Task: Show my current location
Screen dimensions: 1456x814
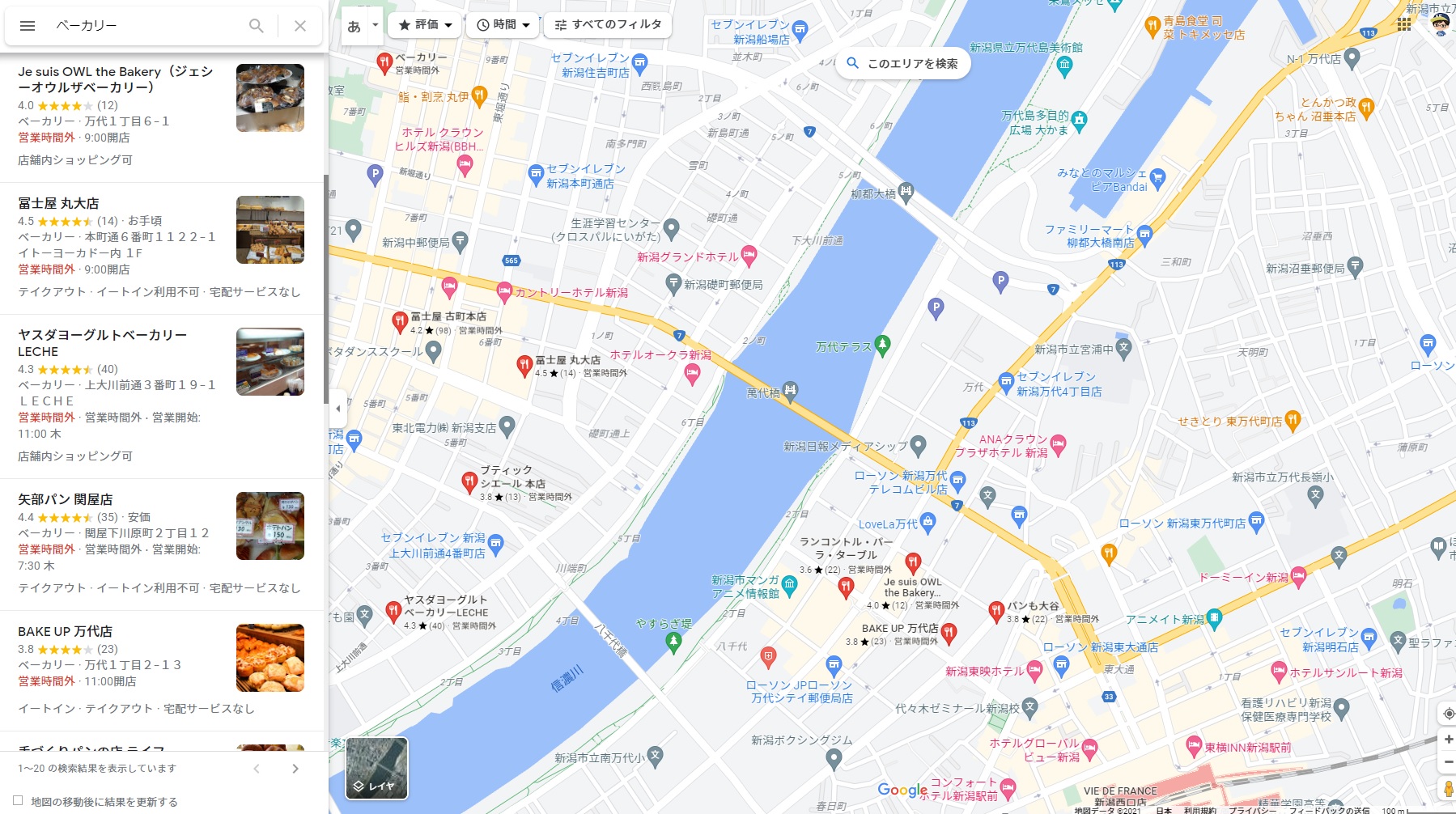Action: (1448, 714)
